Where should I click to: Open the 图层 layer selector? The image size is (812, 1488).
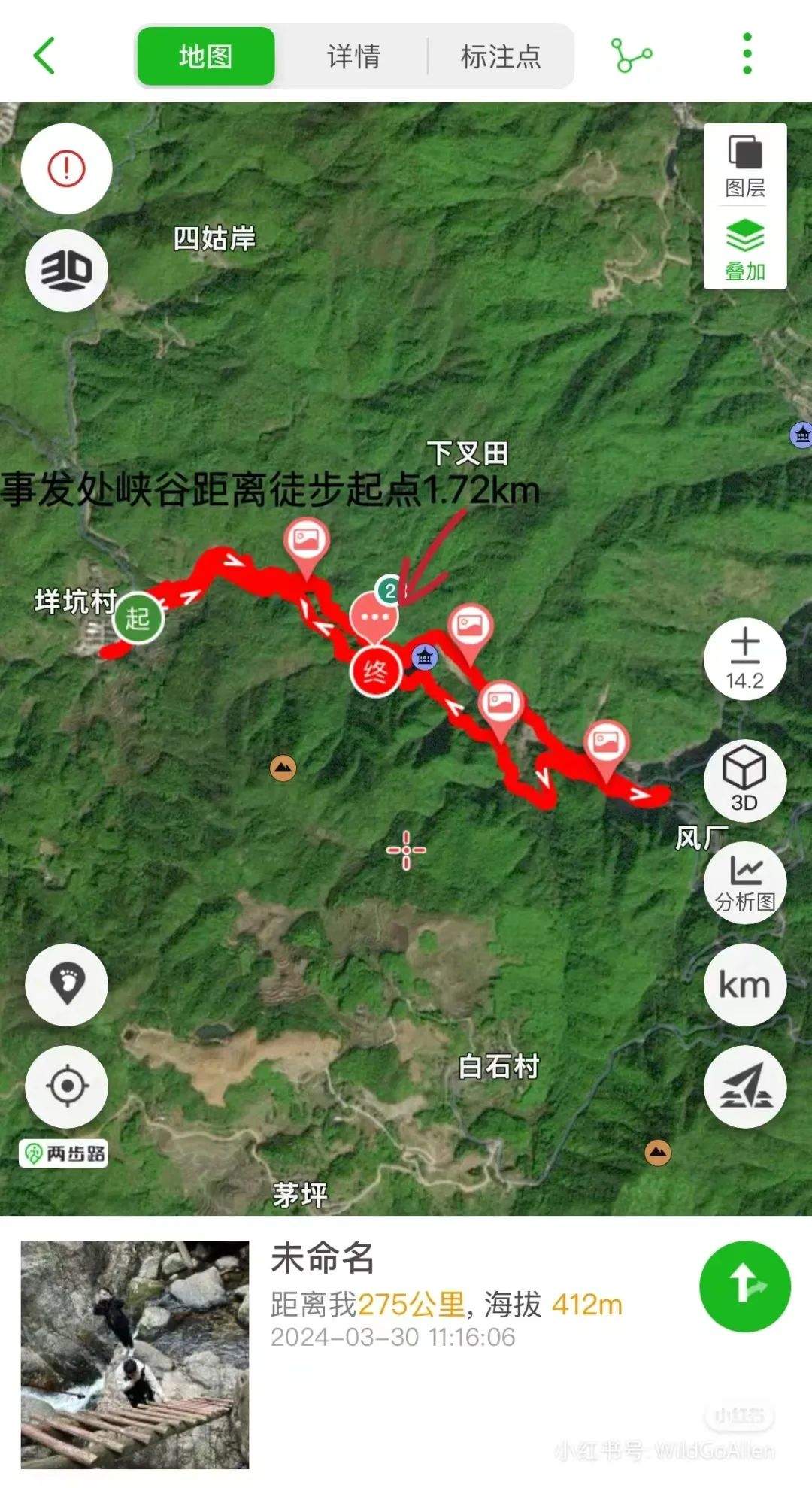click(x=745, y=166)
